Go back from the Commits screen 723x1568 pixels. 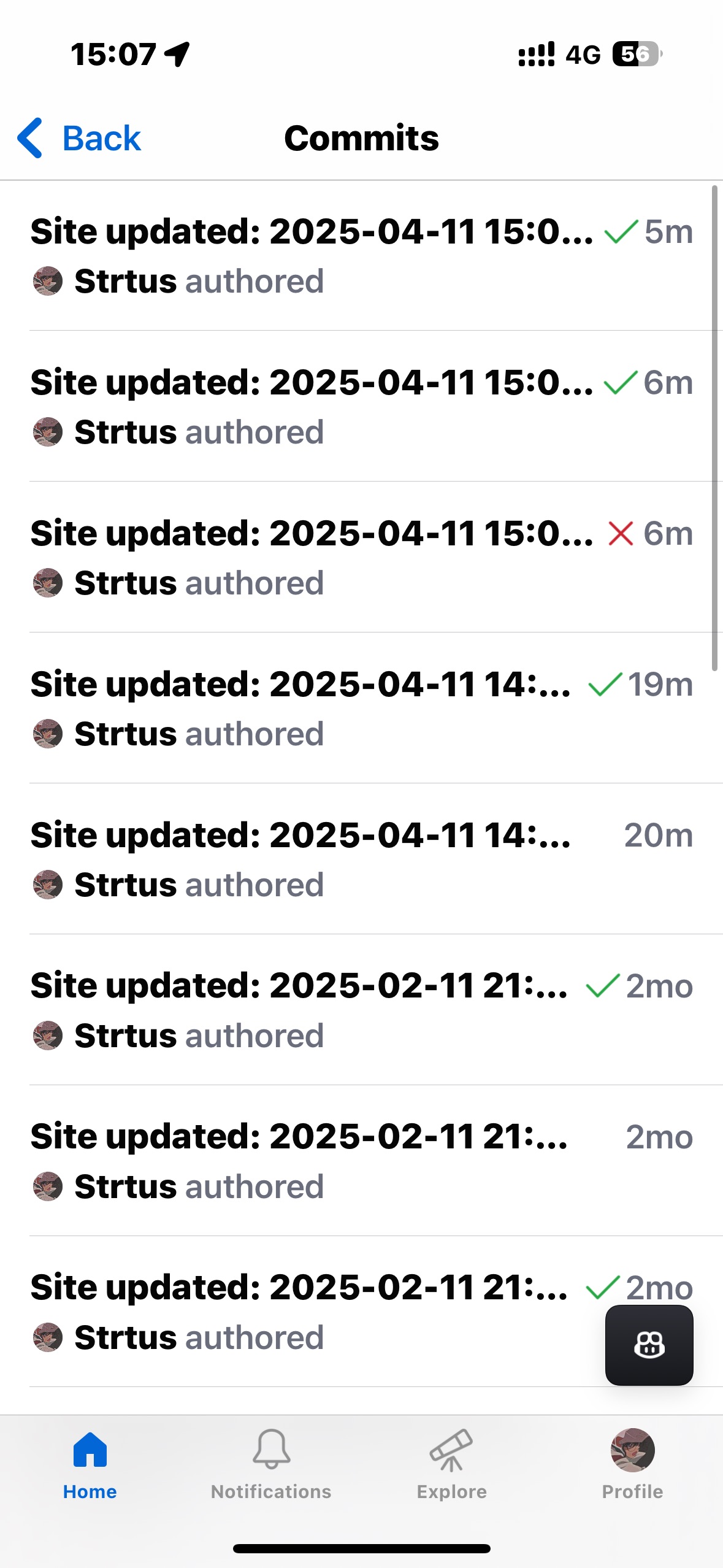pos(80,138)
